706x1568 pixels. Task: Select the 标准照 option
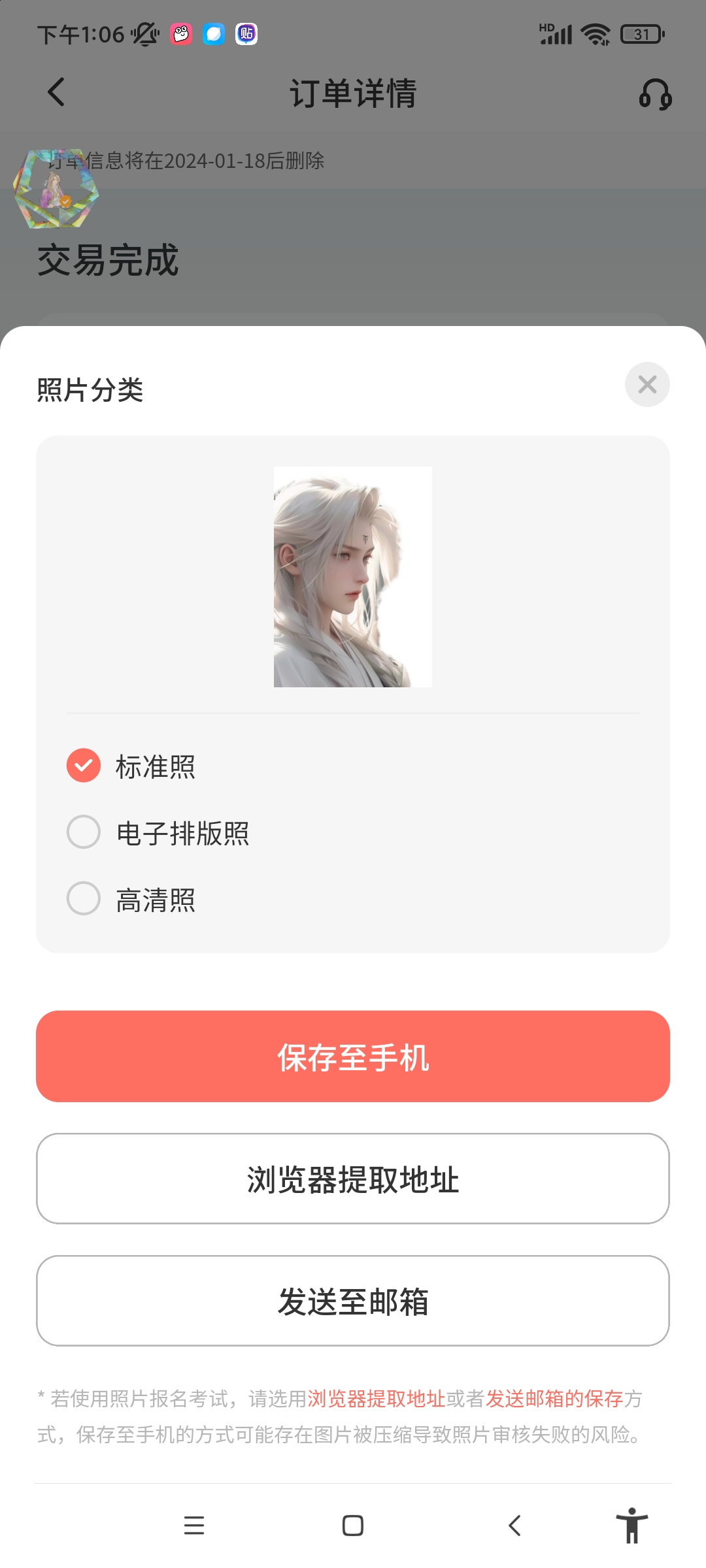coord(84,765)
